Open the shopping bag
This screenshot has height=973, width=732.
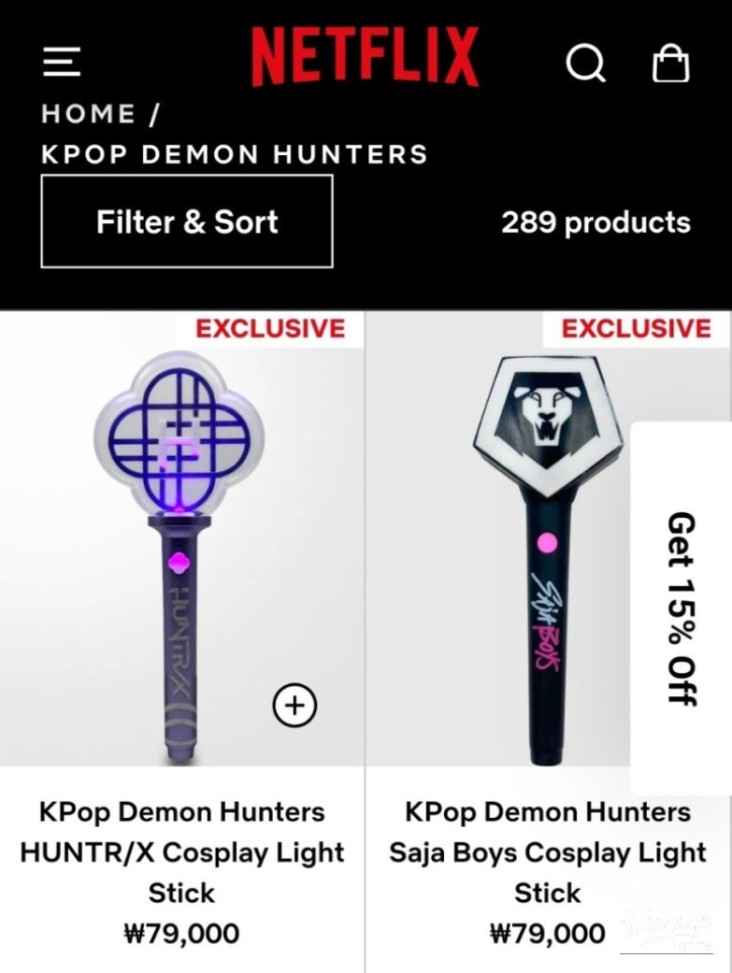(670, 64)
